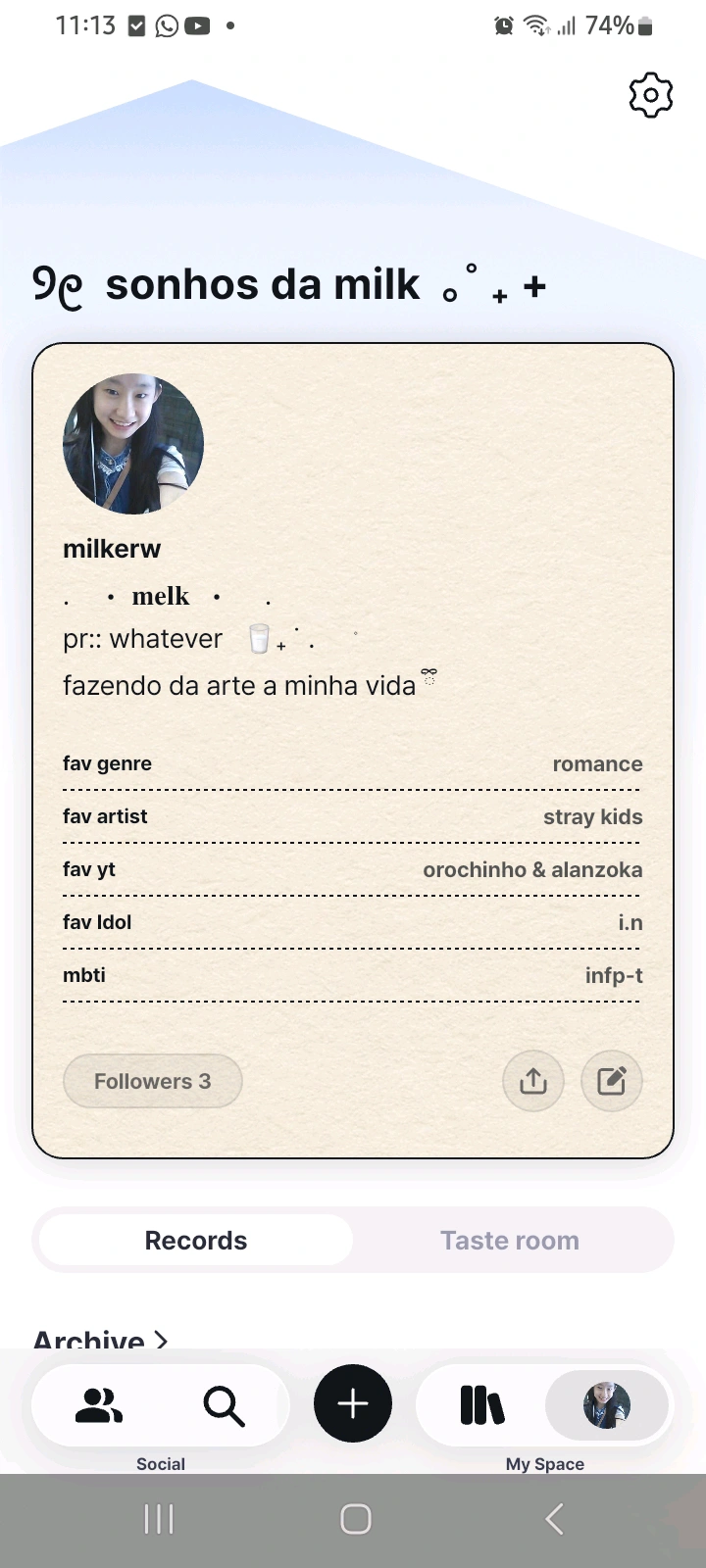Switch to the Records tab
This screenshot has height=1568, width=706.
196,1240
